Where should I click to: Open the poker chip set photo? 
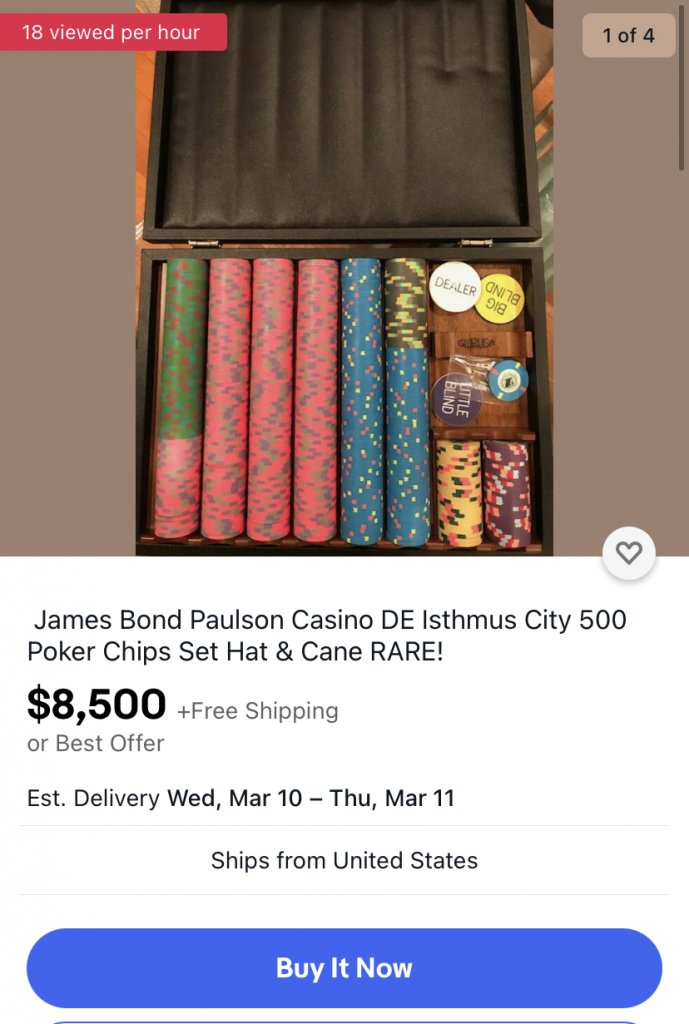tap(344, 280)
